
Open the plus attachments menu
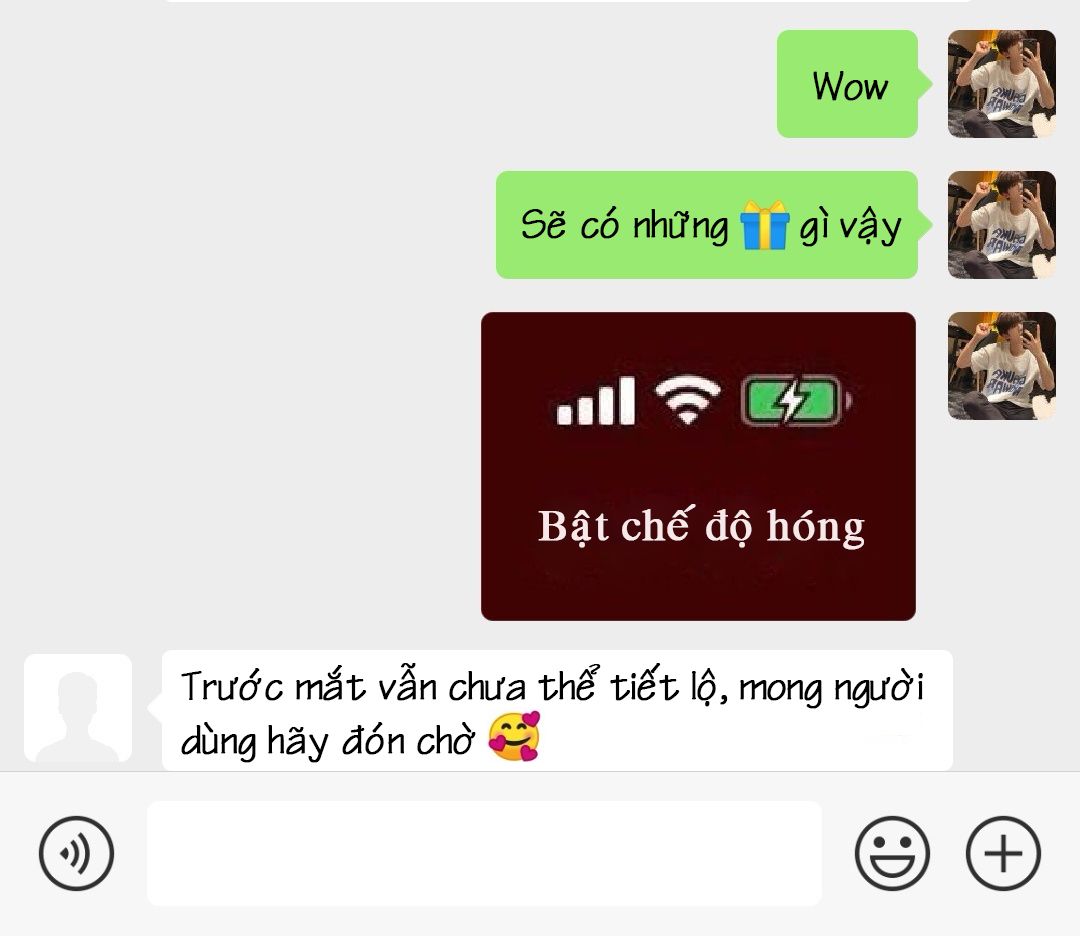coord(1003,853)
